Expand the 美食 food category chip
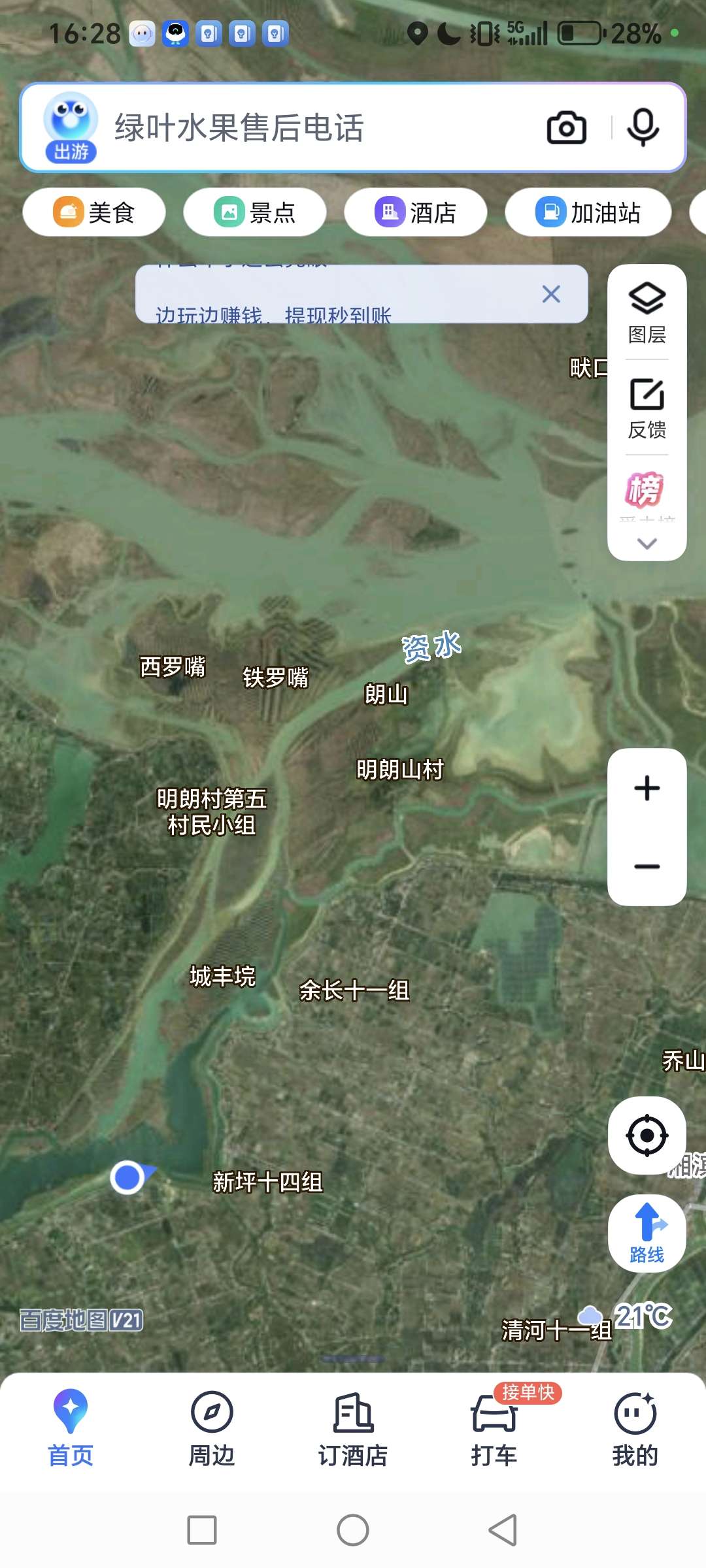This screenshot has height=1568, width=706. click(x=93, y=212)
